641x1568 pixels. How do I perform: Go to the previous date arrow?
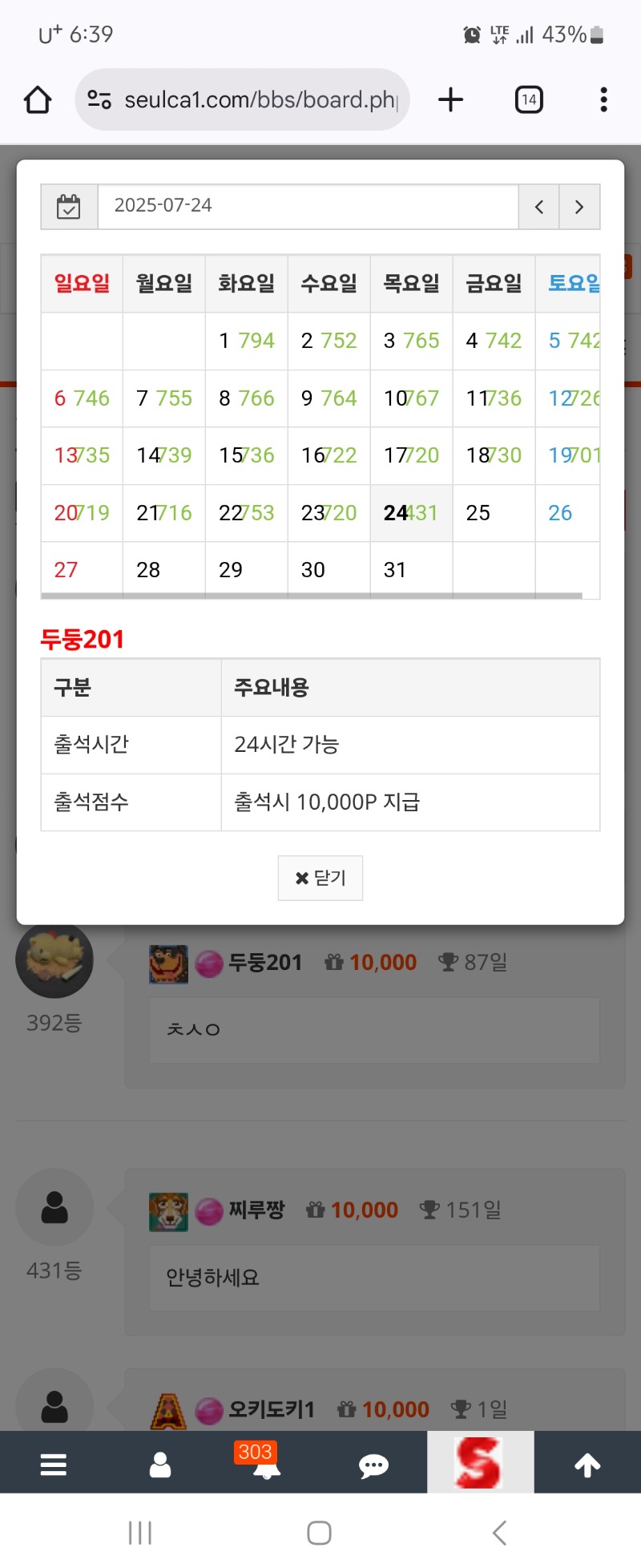[x=539, y=207]
